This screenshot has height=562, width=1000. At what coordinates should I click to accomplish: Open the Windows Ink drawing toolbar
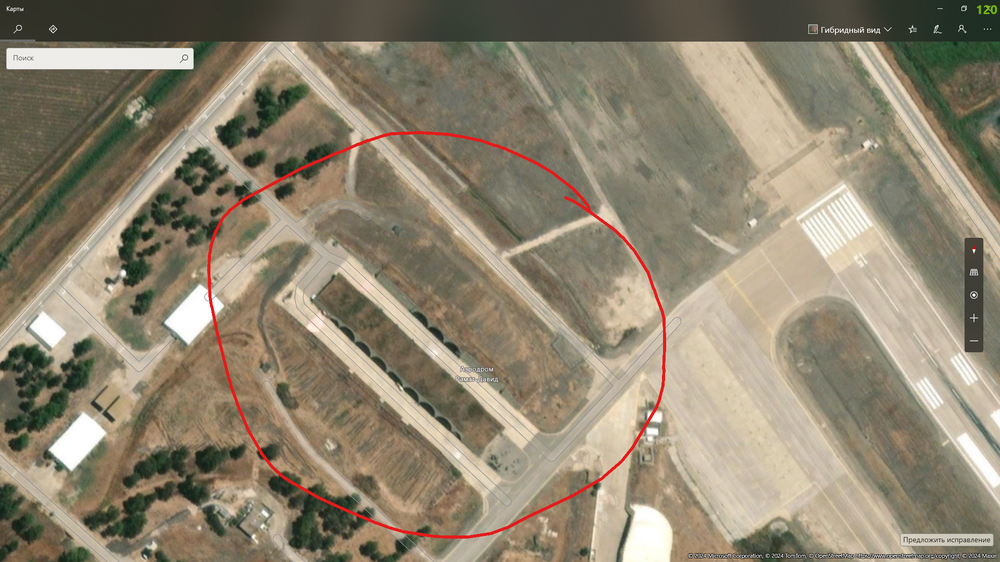(937, 29)
